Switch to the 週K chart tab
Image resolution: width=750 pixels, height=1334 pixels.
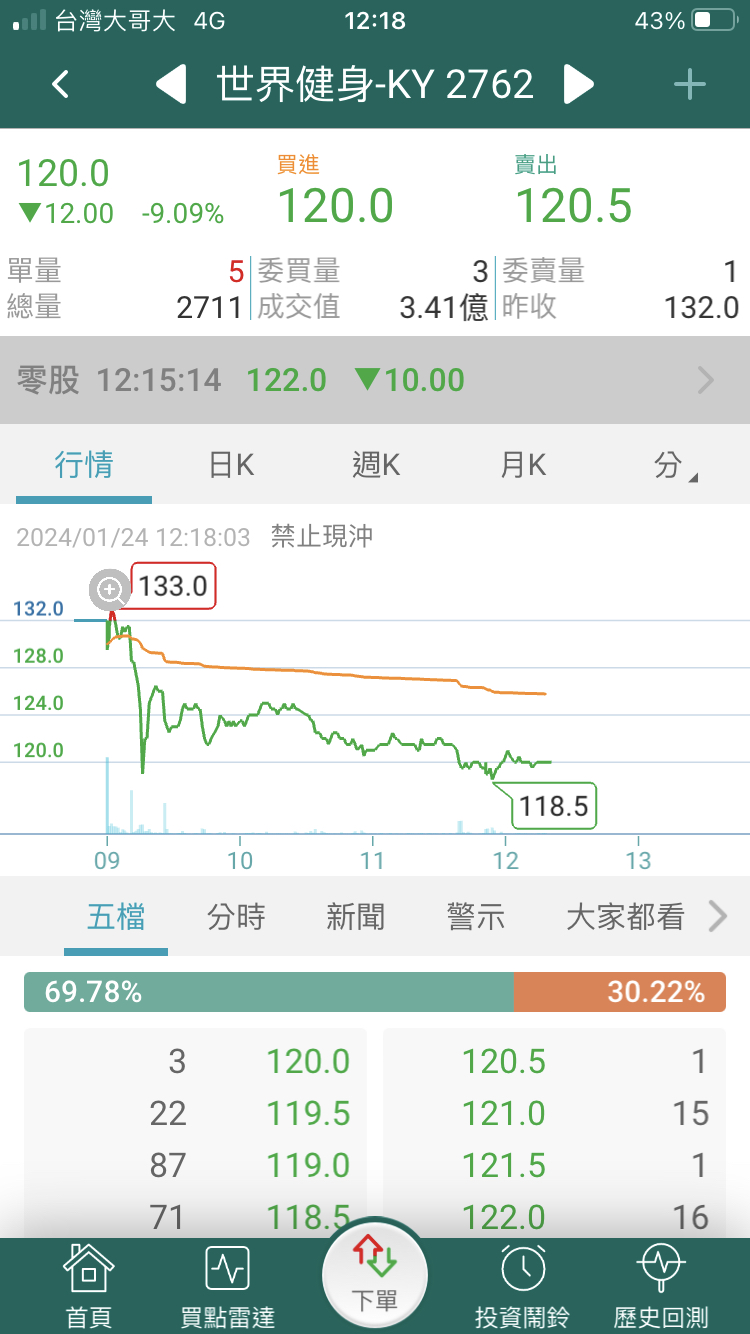(x=377, y=465)
